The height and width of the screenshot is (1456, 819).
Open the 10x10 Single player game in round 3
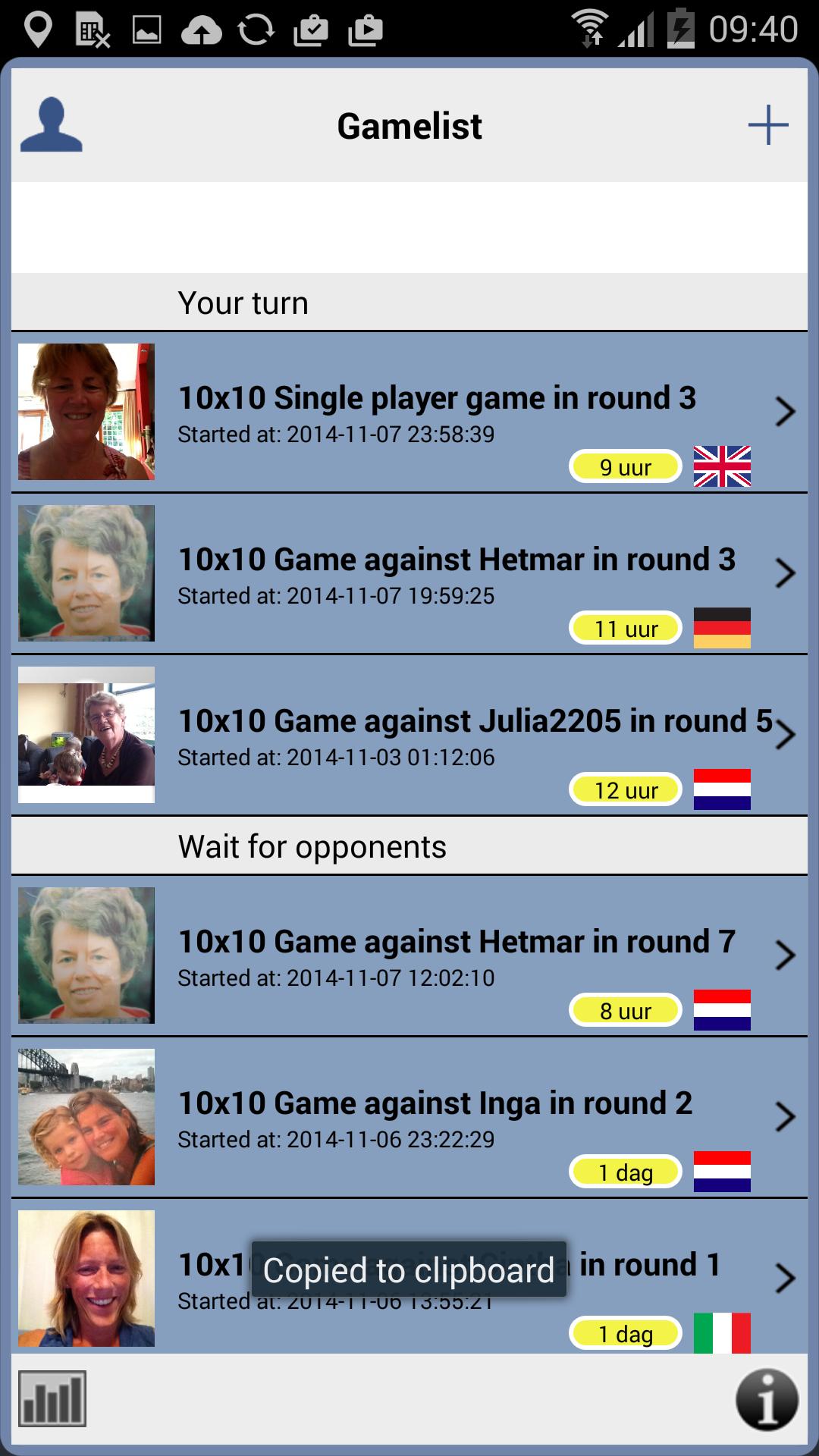pyautogui.click(x=436, y=412)
